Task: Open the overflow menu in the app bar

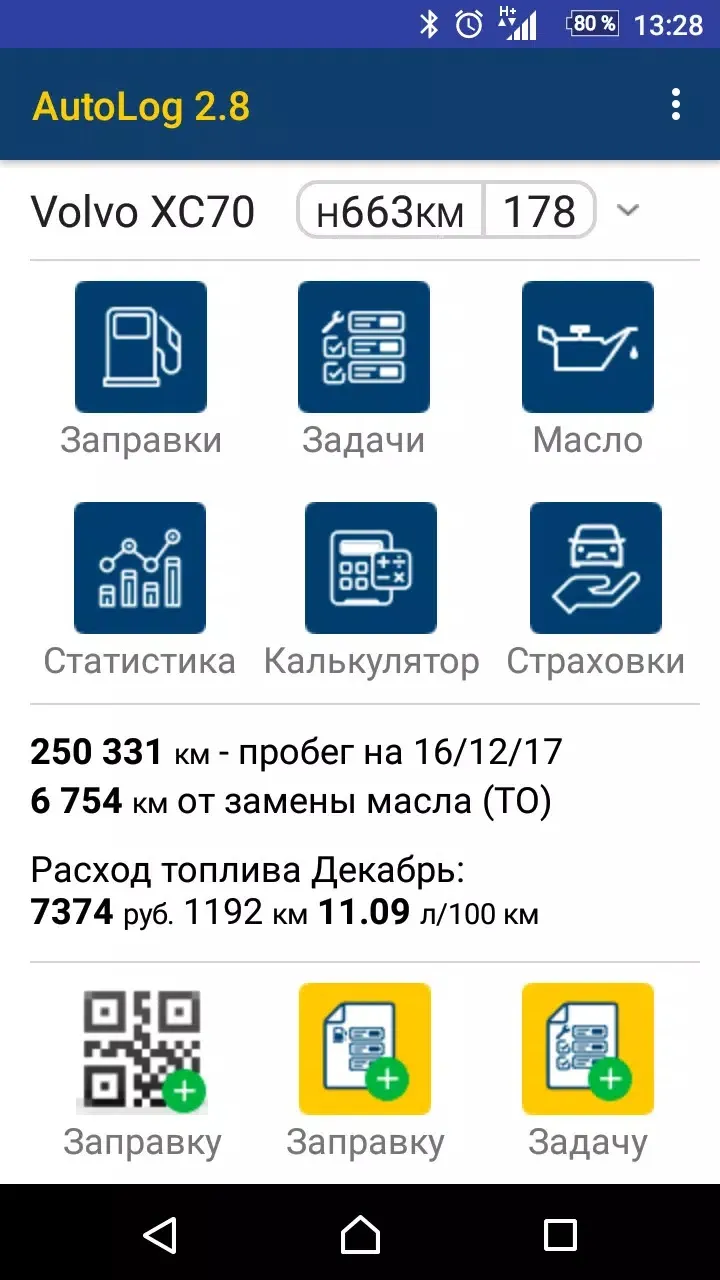Action: [676, 104]
